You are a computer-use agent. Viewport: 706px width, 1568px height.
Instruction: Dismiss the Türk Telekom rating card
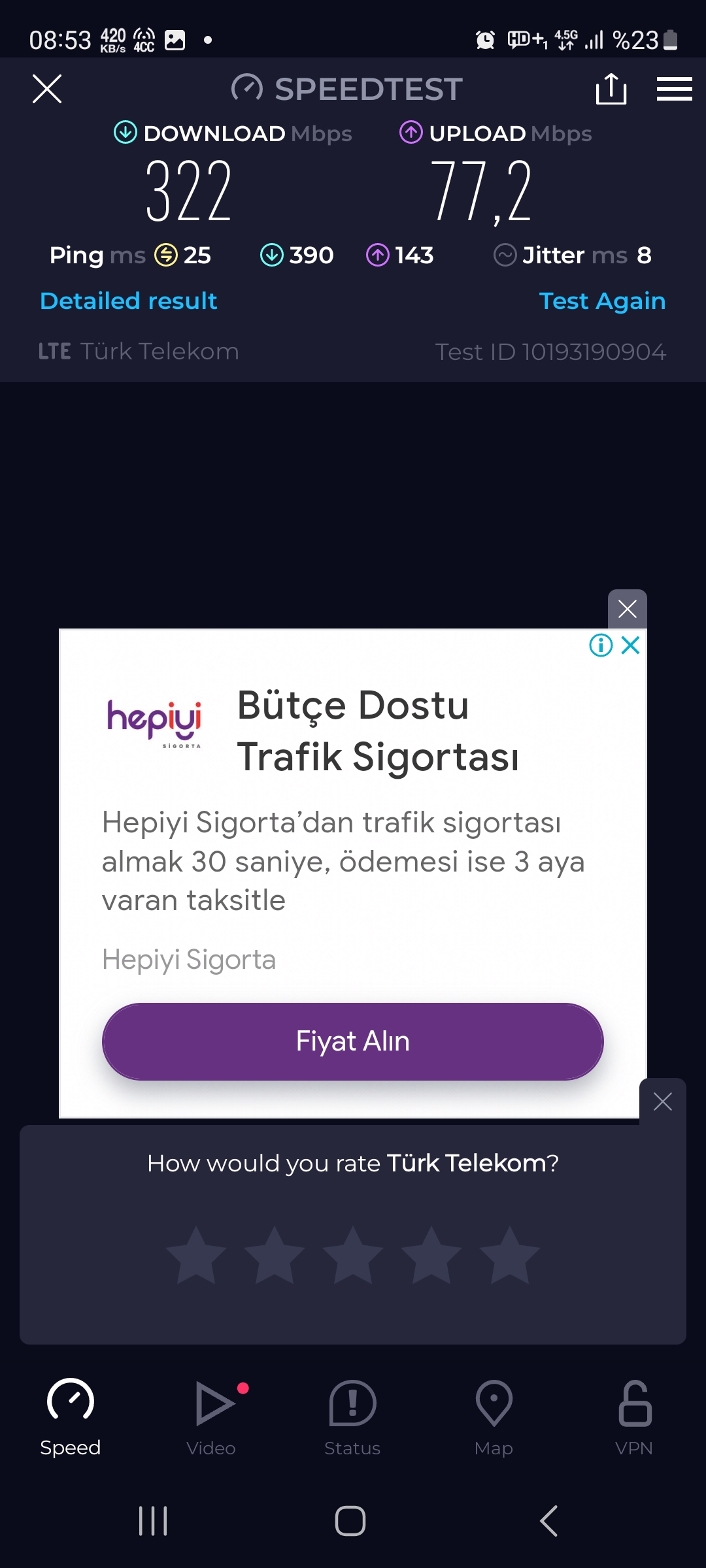(x=663, y=1102)
